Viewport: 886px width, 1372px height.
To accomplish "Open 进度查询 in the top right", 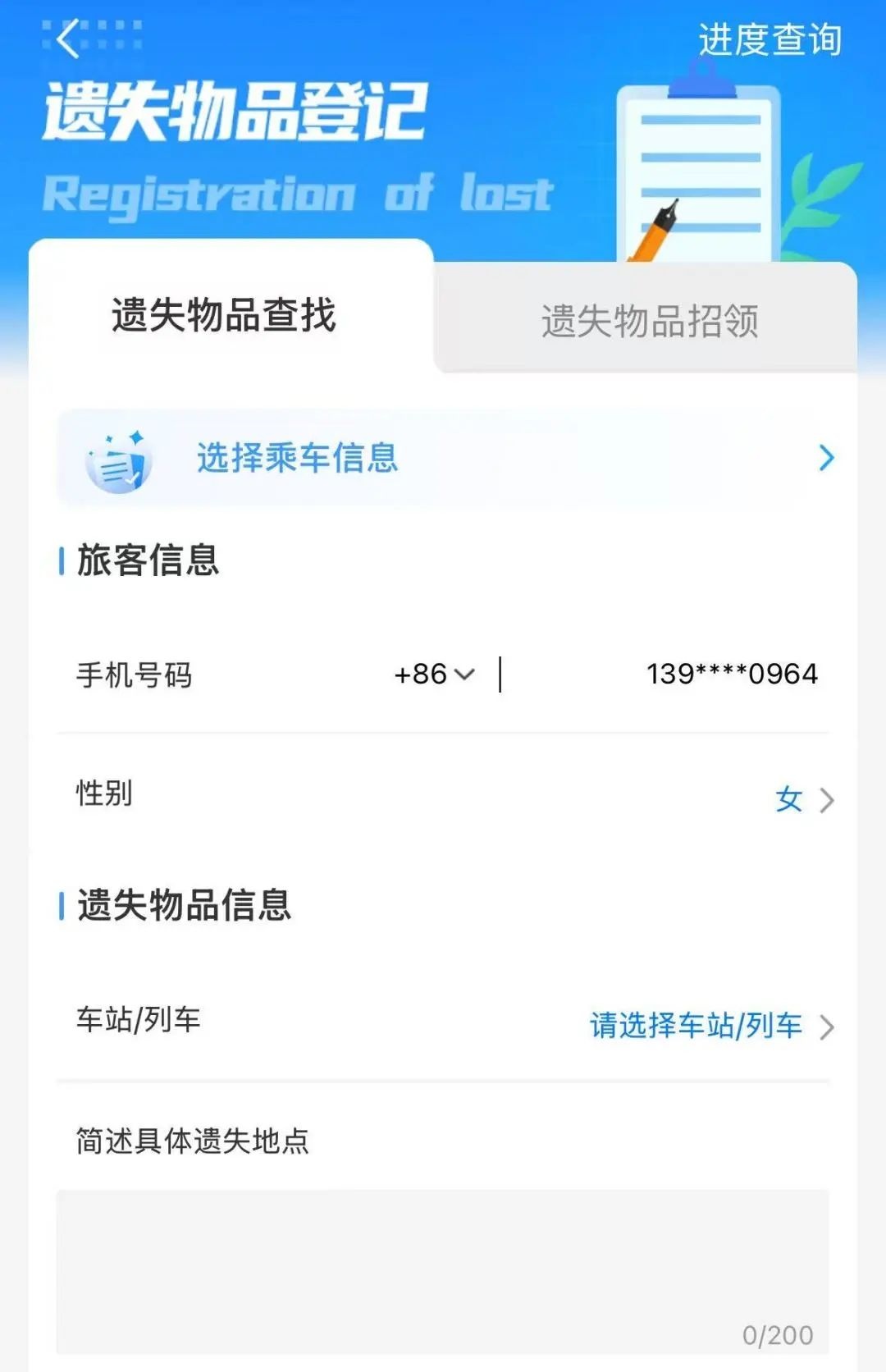I will (x=770, y=37).
